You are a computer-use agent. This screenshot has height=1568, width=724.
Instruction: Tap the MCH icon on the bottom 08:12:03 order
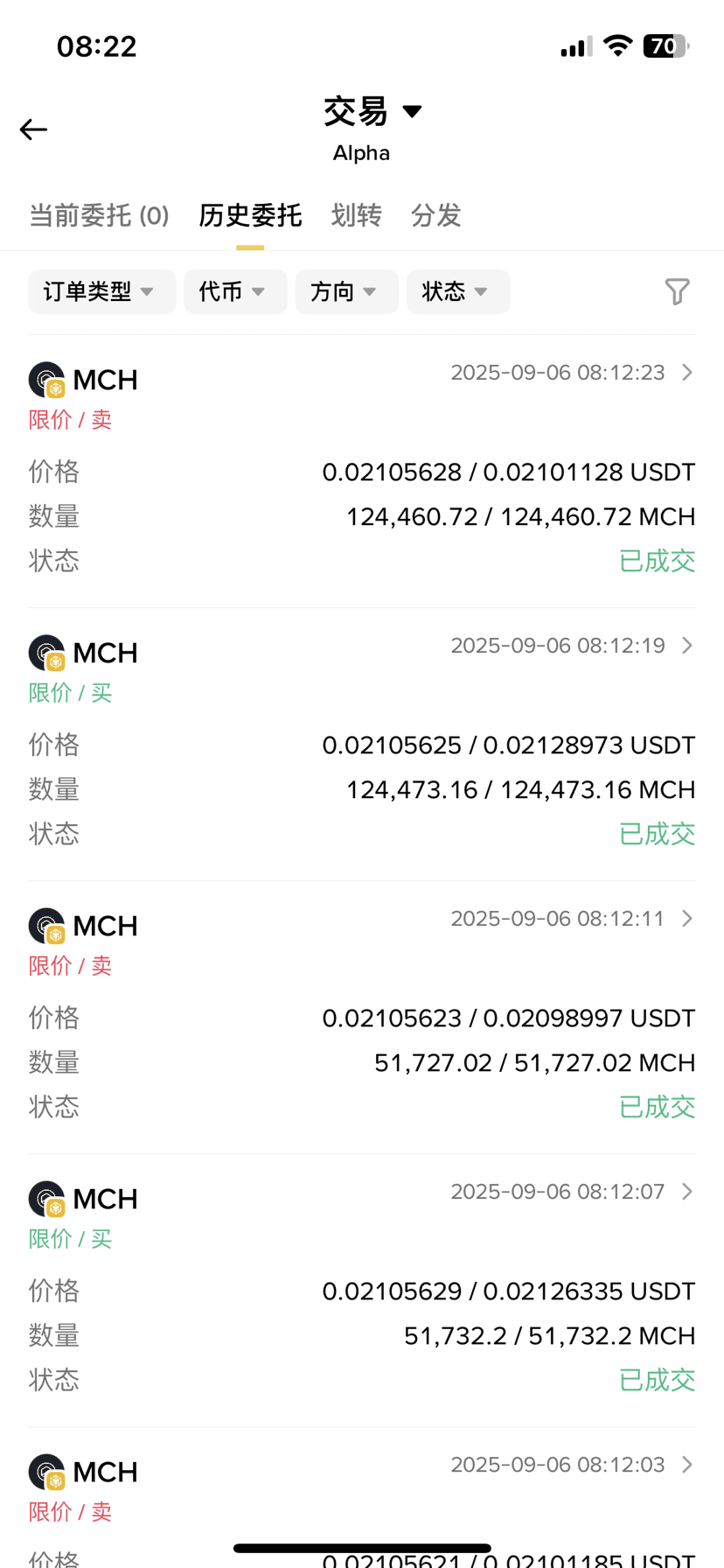coord(45,1471)
